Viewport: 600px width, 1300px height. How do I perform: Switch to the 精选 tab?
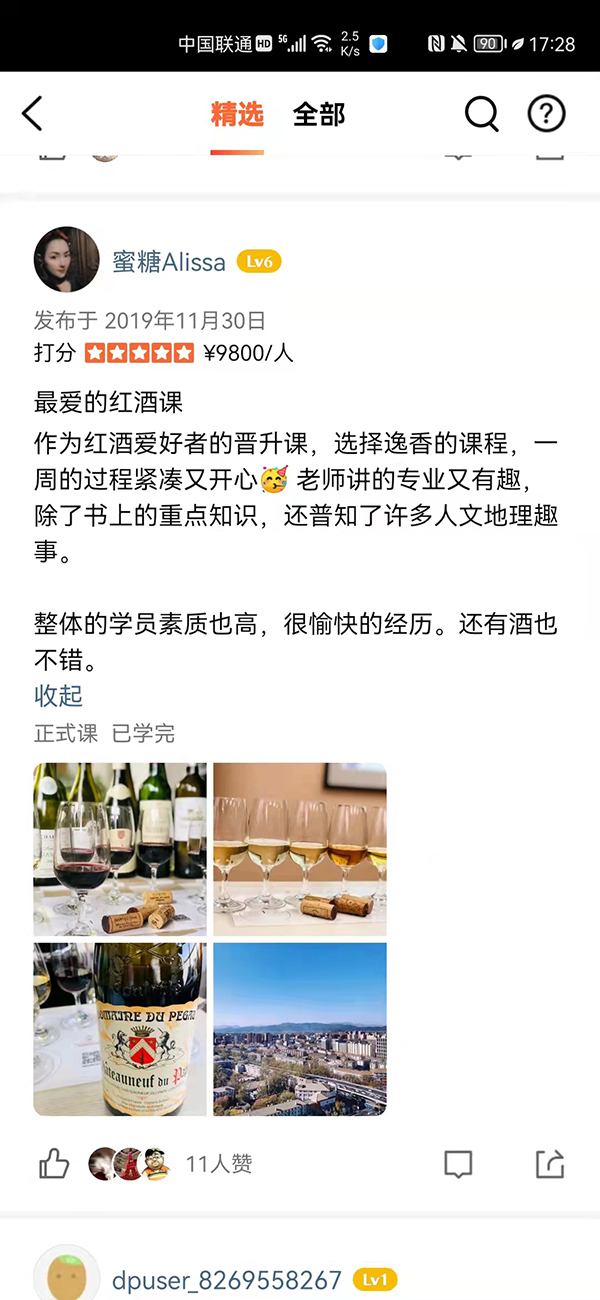(237, 114)
